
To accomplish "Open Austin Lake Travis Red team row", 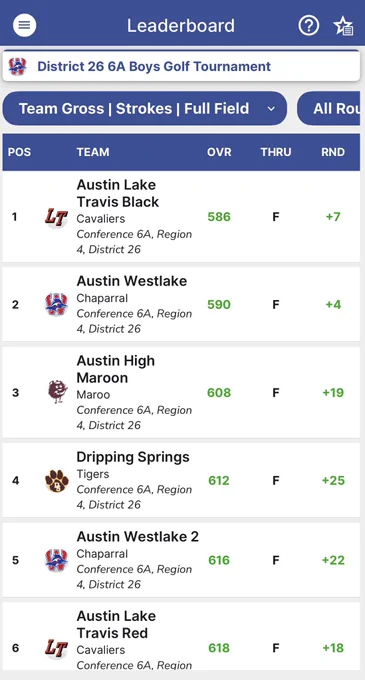I will click(x=181, y=637).
